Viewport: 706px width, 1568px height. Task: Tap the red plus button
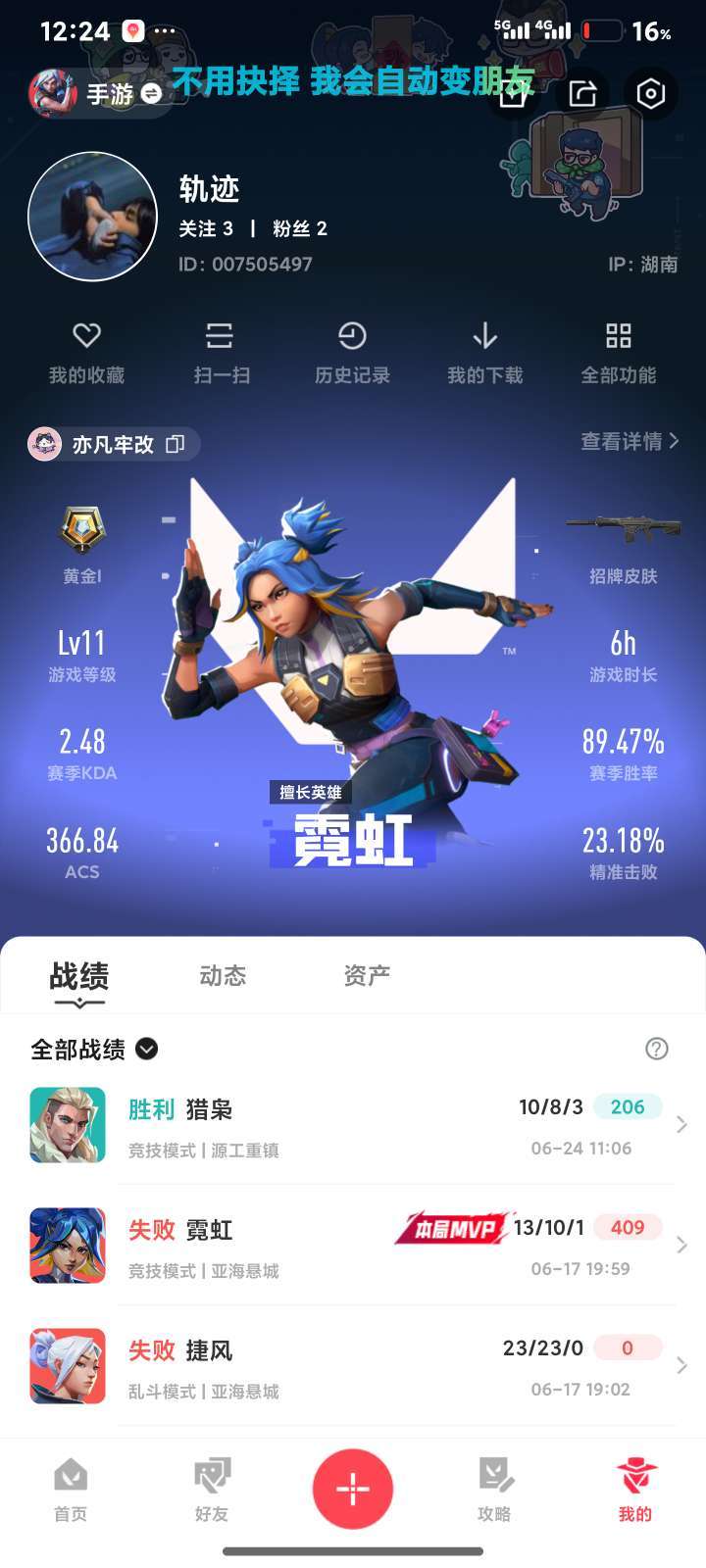353,1489
